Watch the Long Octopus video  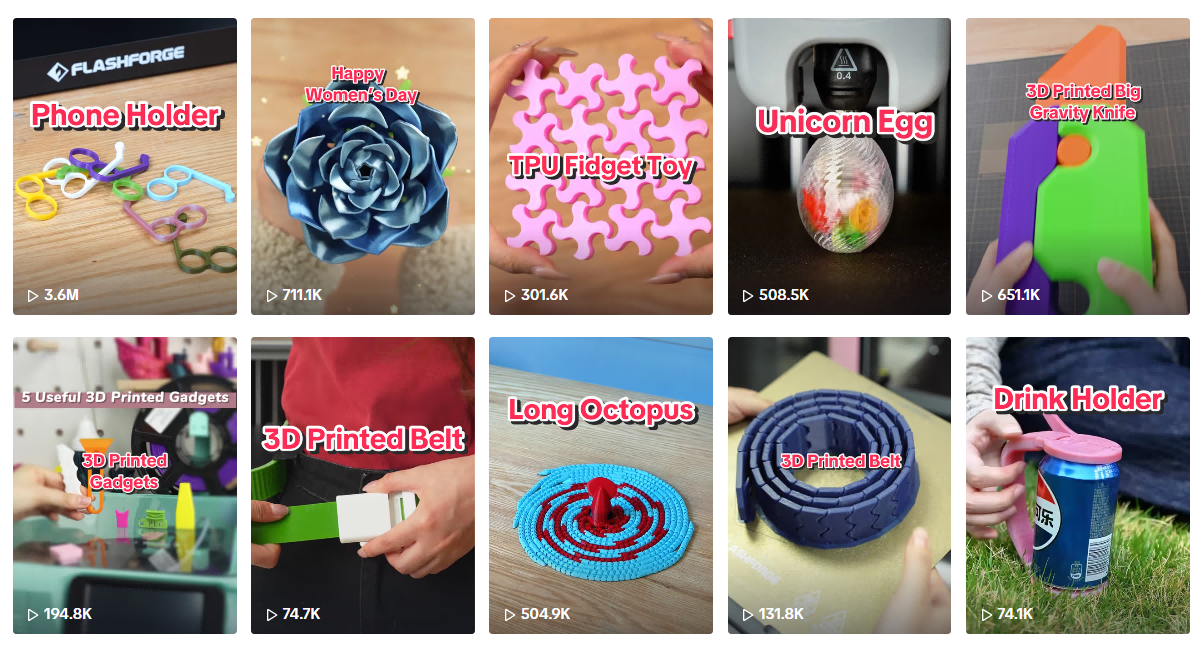point(600,485)
